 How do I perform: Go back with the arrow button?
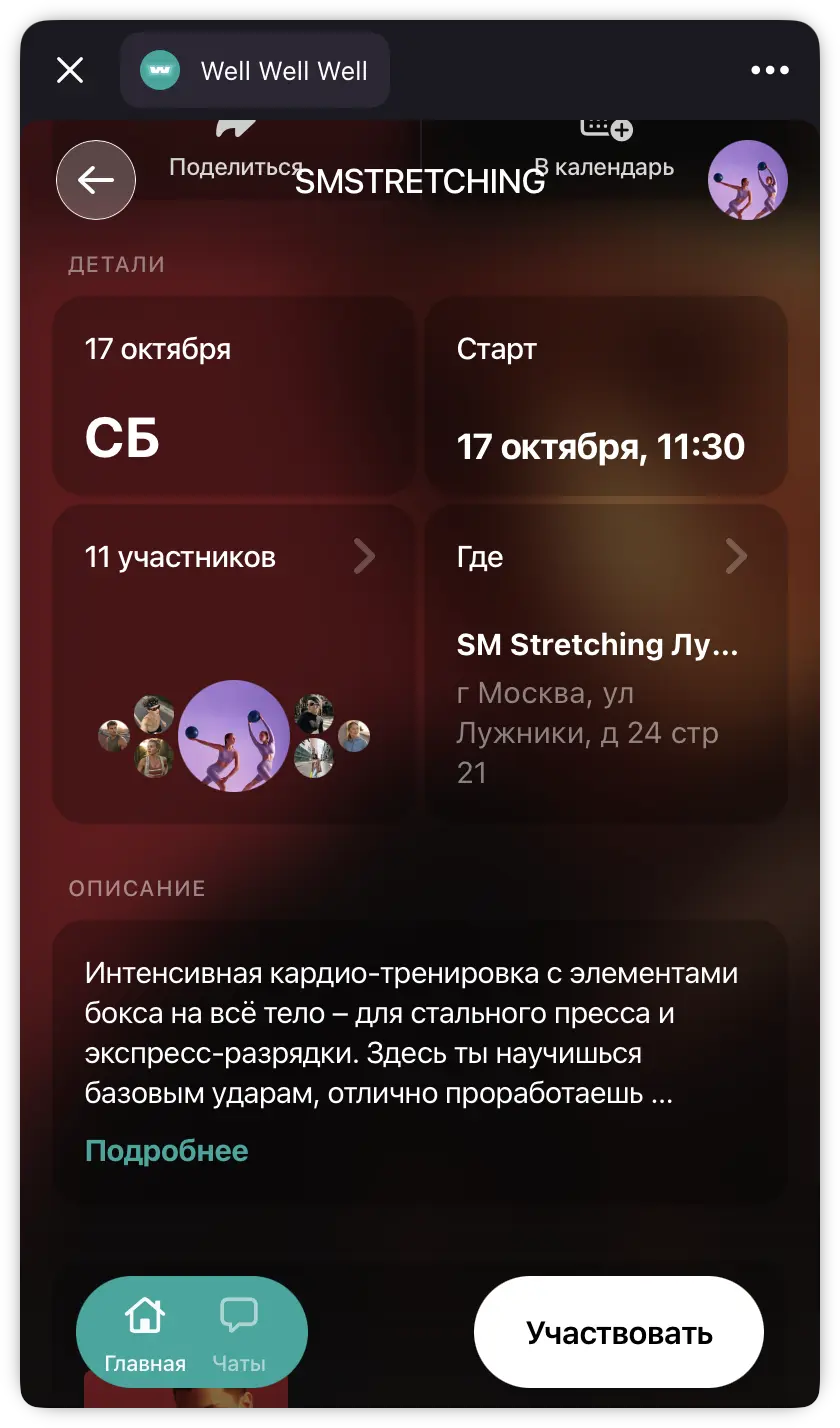point(96,180)
